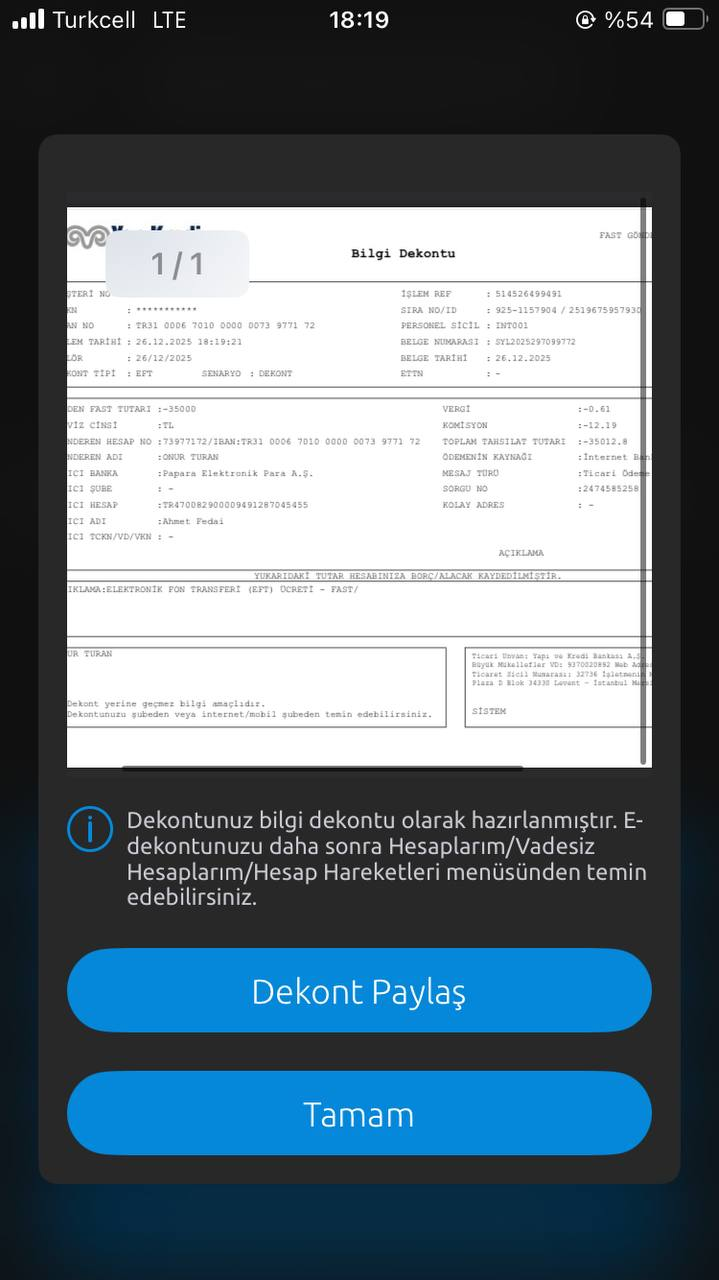Tap the Bilgi Dekontu document preview
Image resolution: width=719 pixels, height=1280 pixels.
click(x=359, y=487)
